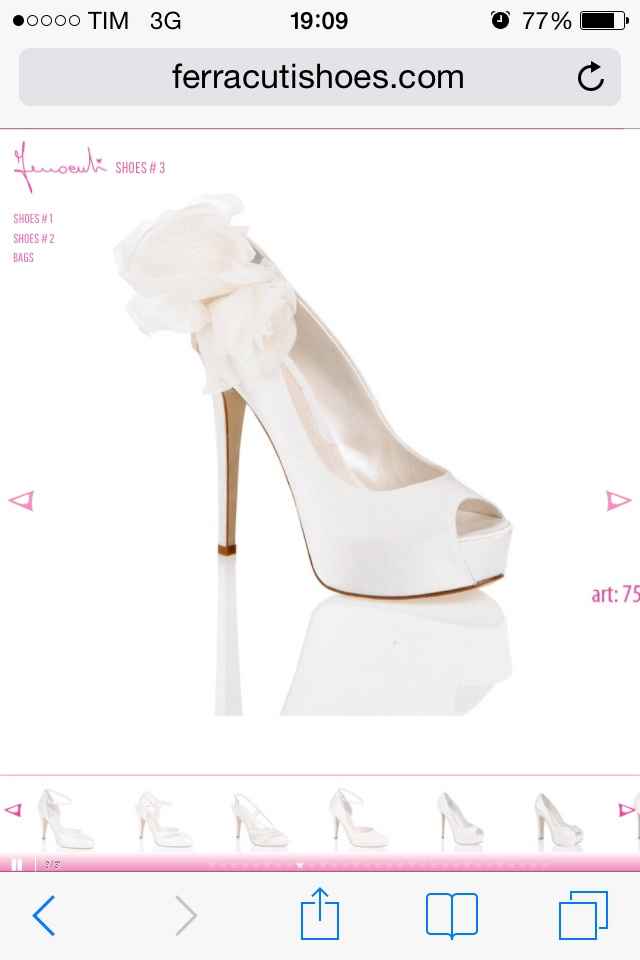
Task: Show the next shoe with the right arrow beside the large photo
Action: pyautogui.click(x=619, y=500)
